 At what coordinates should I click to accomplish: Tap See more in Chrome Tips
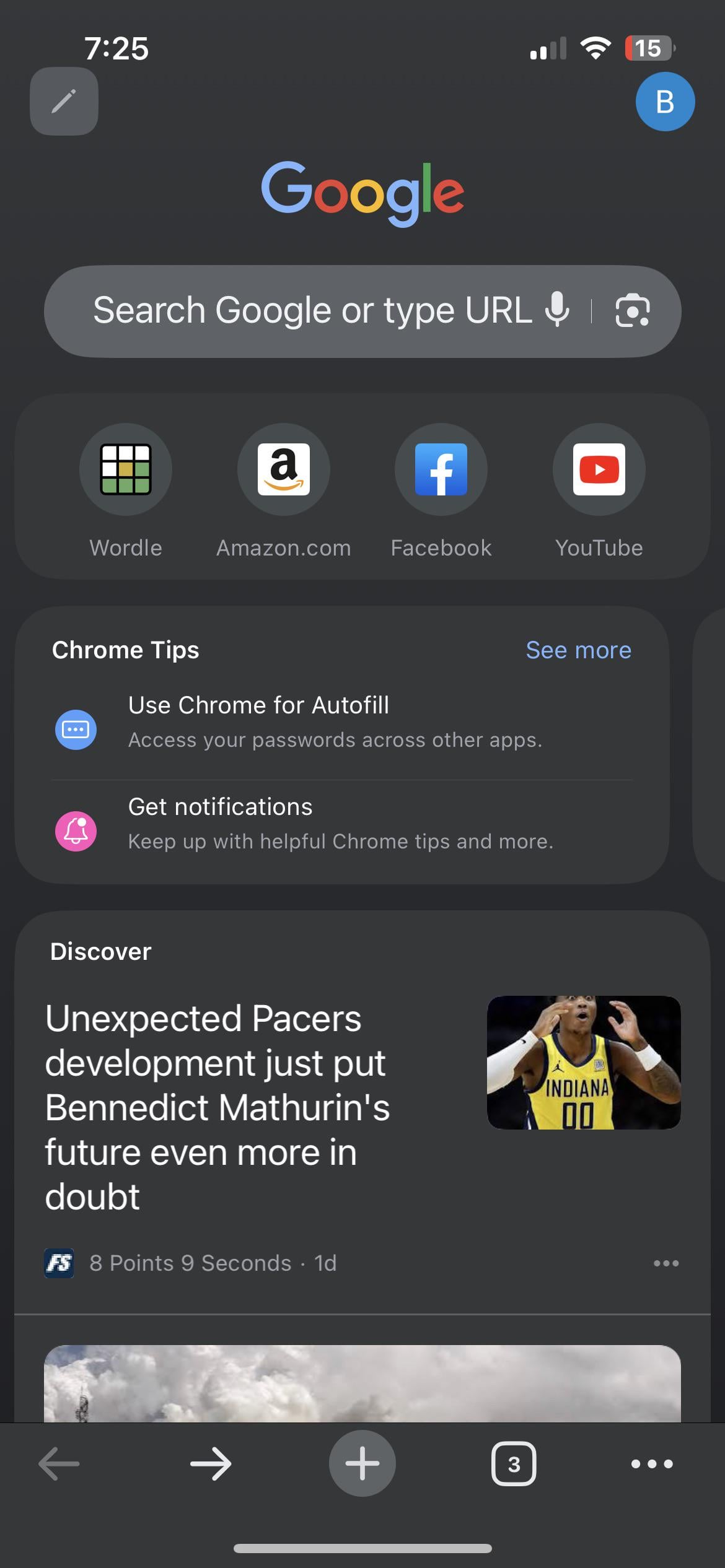click(578, 650)
